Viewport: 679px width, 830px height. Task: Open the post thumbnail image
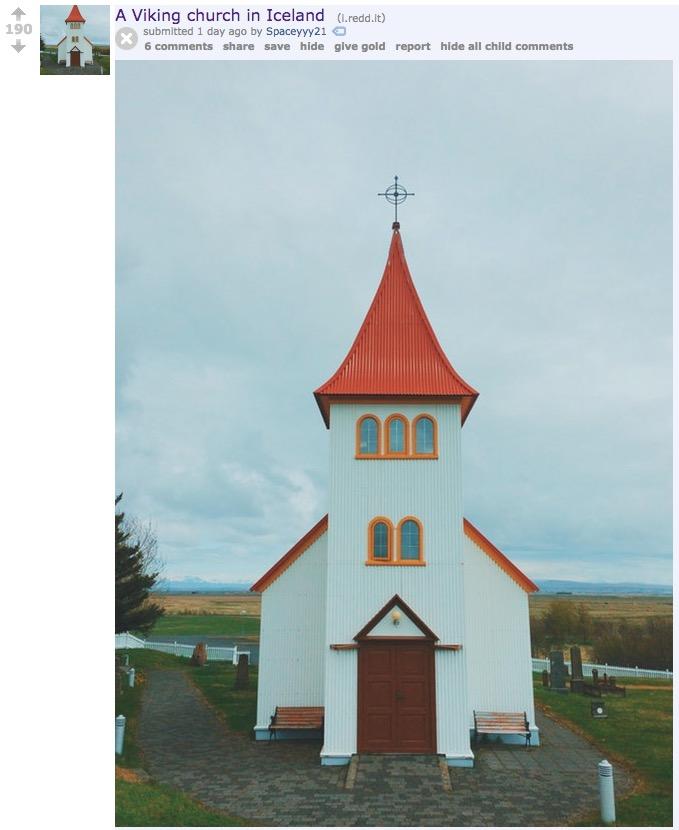[x=75, y=39]
